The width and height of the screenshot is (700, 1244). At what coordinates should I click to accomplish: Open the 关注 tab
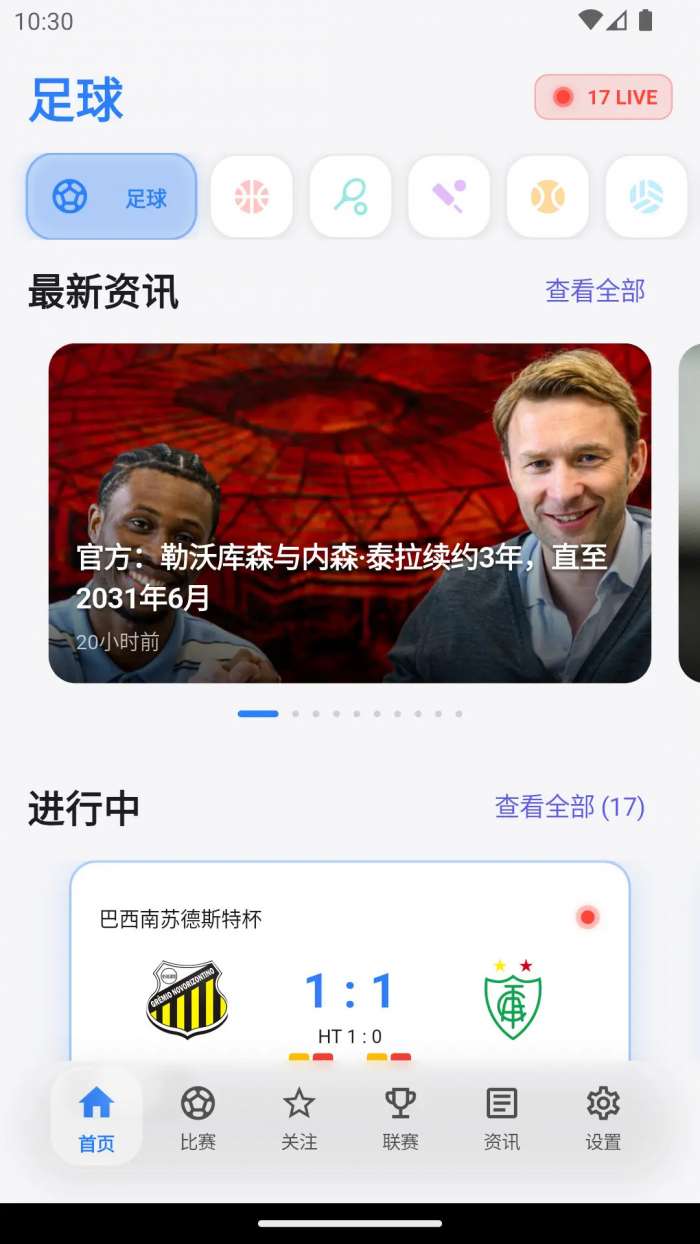(299, 1118)
